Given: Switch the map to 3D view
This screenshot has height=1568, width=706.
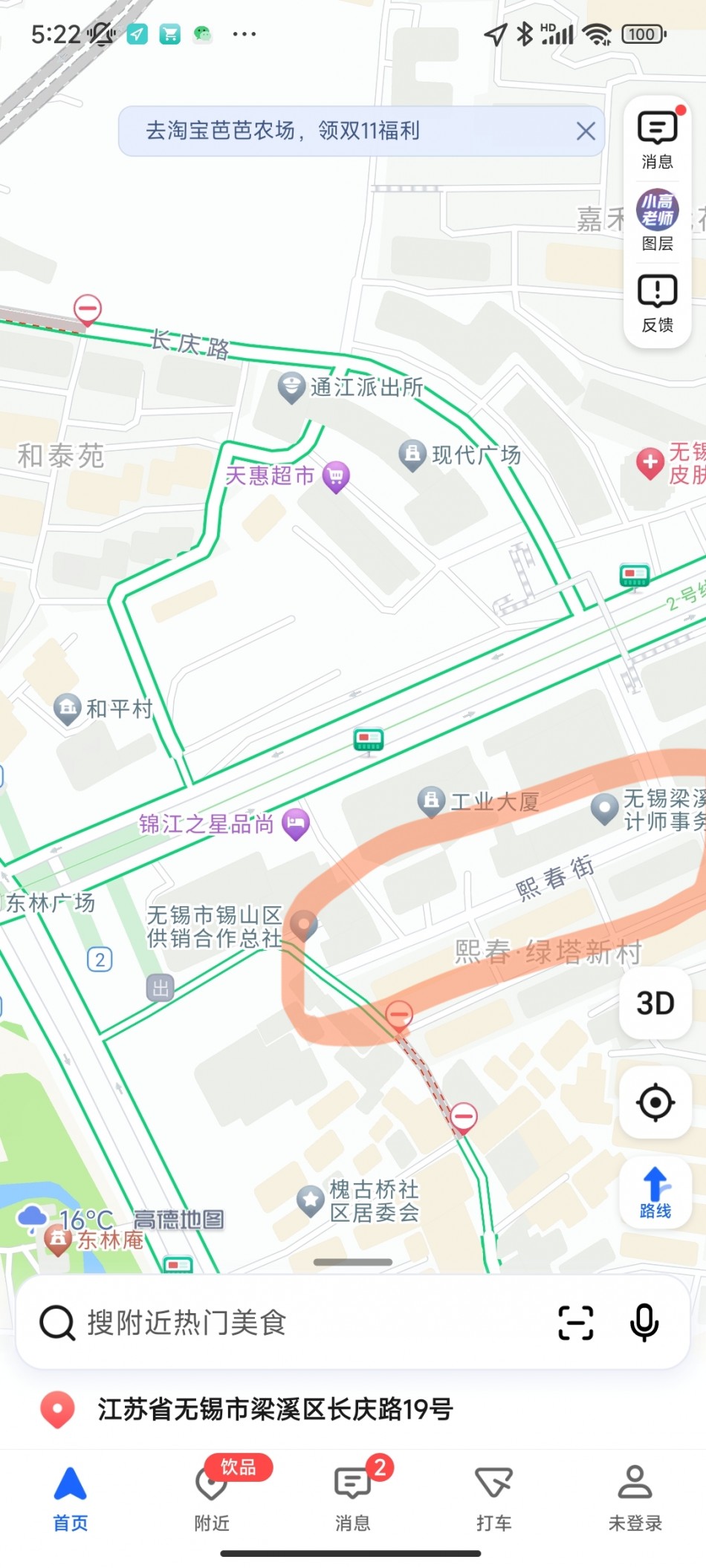Looking at the screenshot, I should tap(655, 1003).
